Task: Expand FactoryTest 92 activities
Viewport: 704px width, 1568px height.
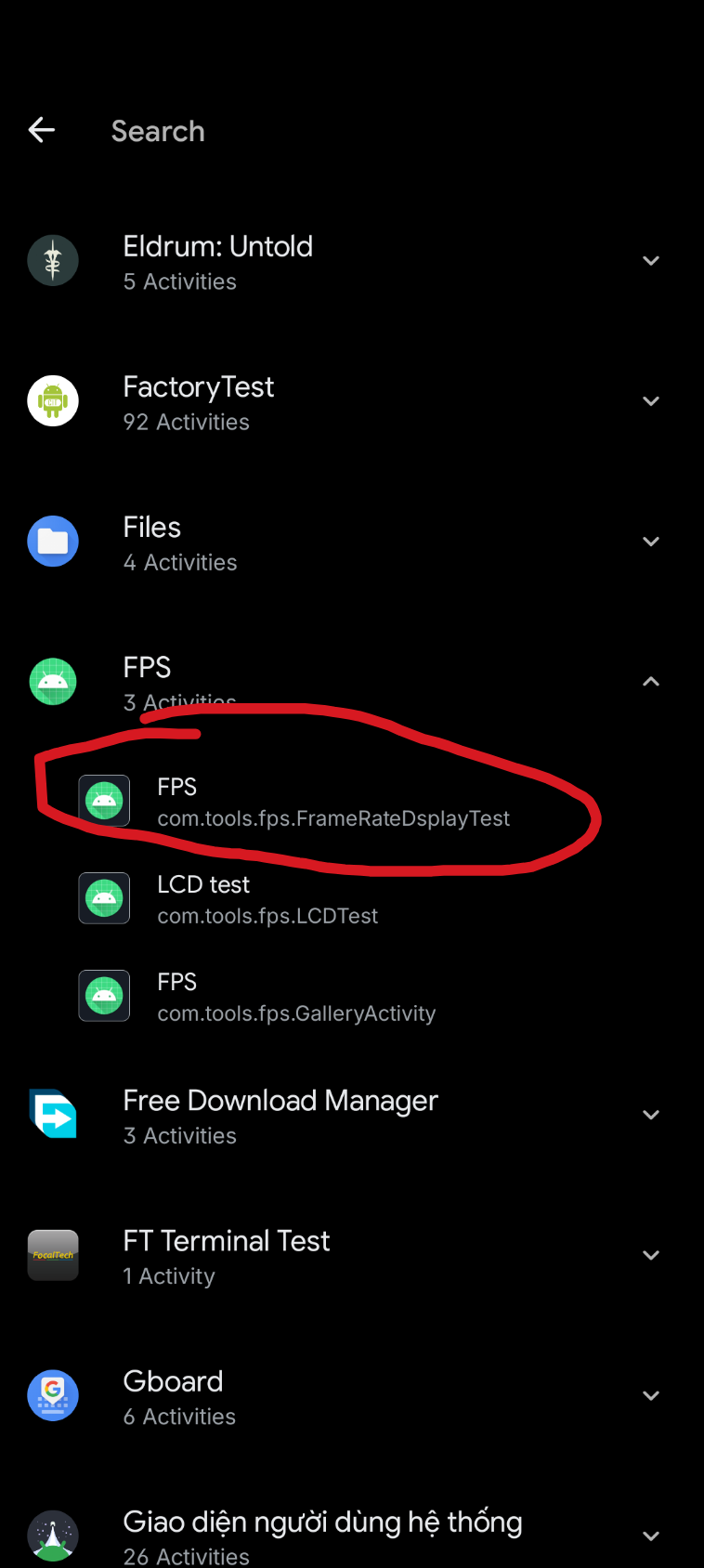Action: click(x=651, y=401)
